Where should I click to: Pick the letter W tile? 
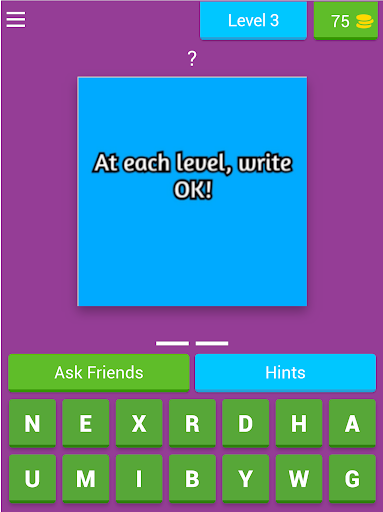[299, 478]
